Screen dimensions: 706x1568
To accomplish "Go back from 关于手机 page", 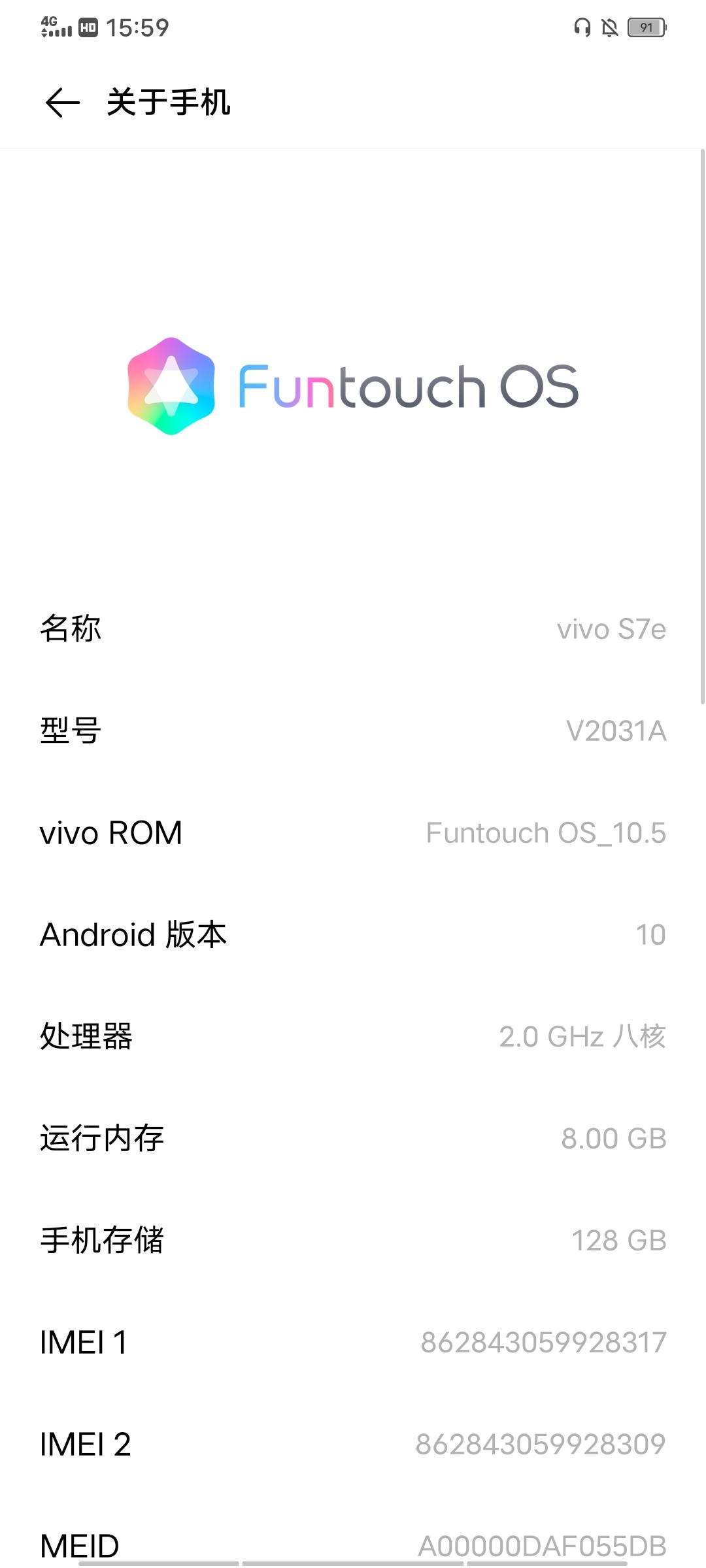I will pyautogui.click(x=62, y=103).
